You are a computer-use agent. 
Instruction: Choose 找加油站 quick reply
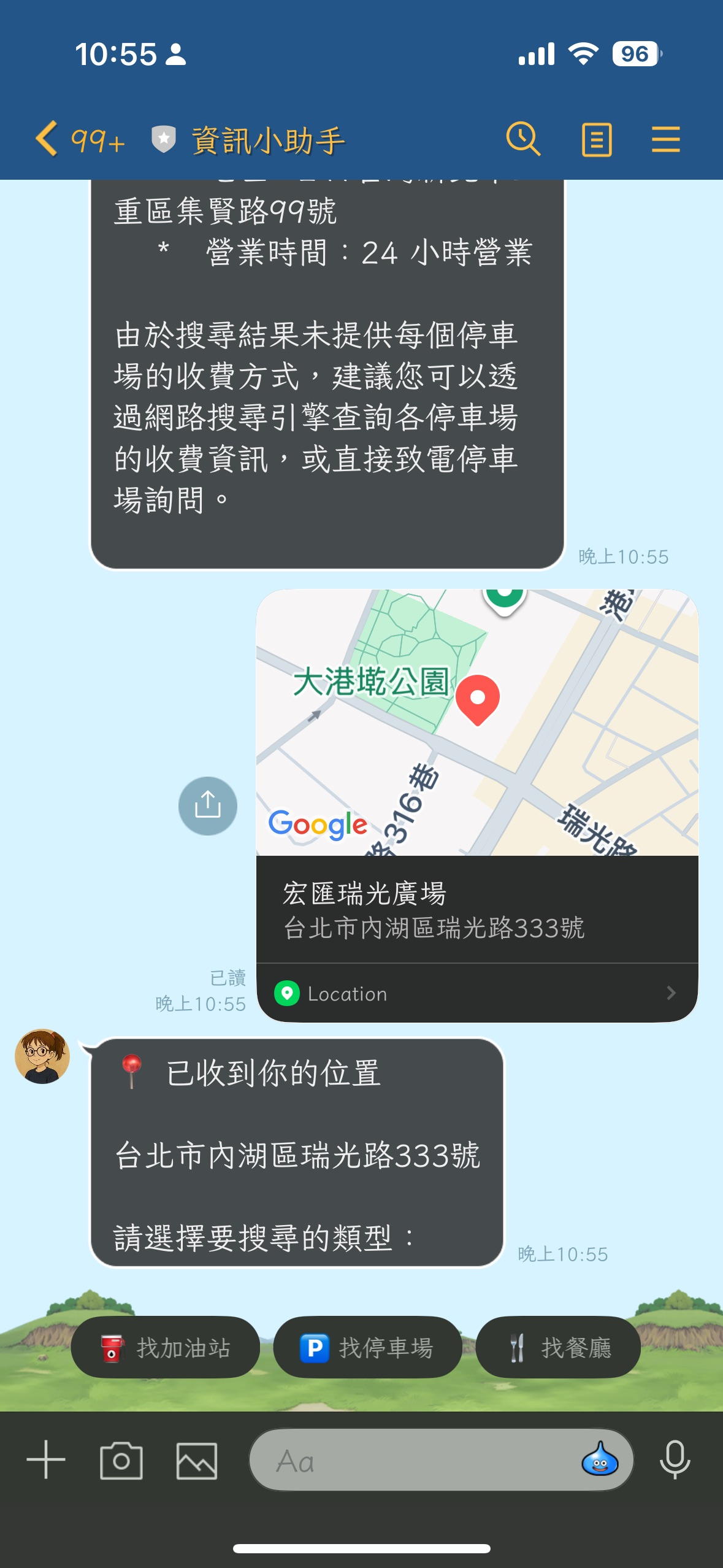click(166, 1347)
